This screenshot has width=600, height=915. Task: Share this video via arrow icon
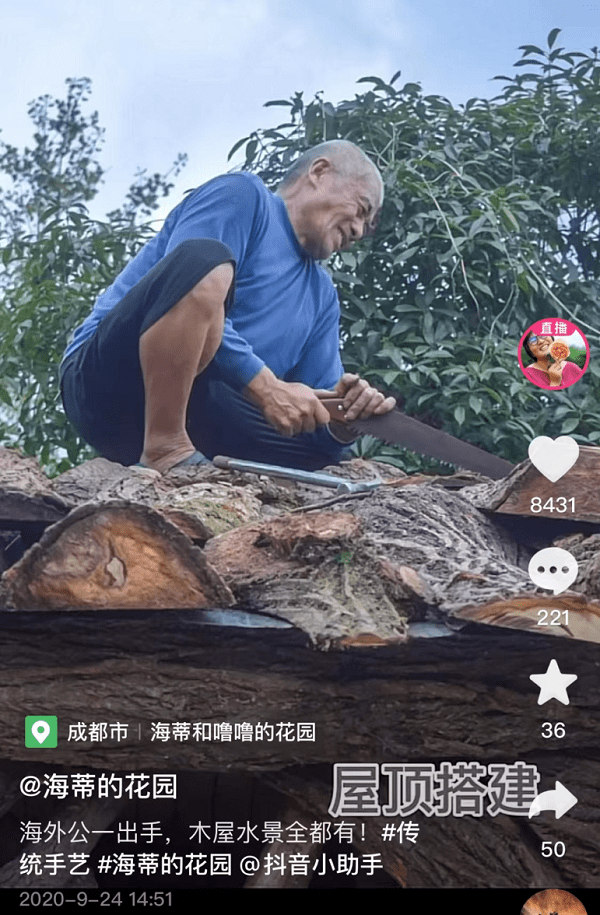pos(553,801)
